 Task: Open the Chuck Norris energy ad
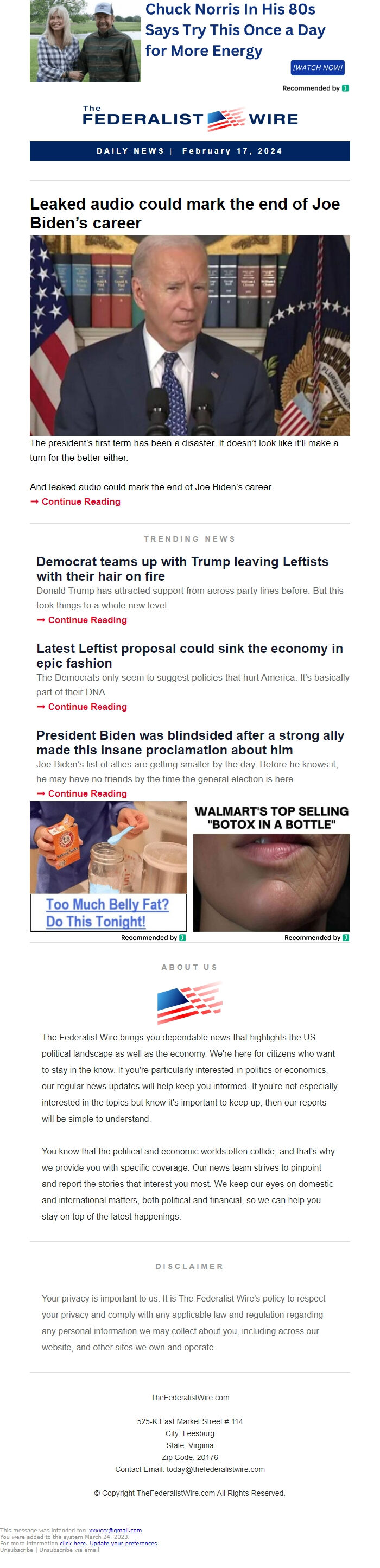[235, 30]
